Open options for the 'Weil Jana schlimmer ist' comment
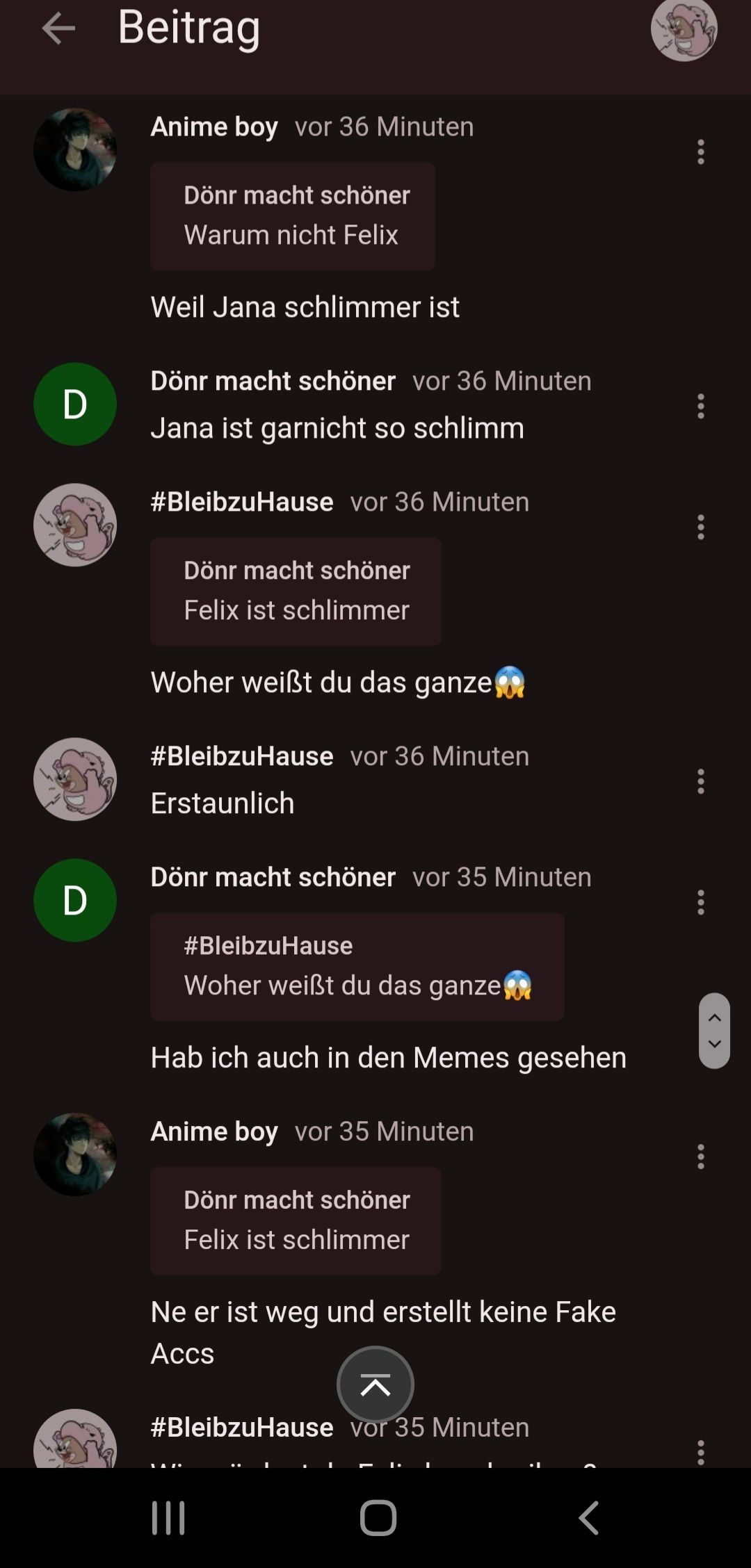The height and width of the screenshot is (1568, 751). point(700,152)
